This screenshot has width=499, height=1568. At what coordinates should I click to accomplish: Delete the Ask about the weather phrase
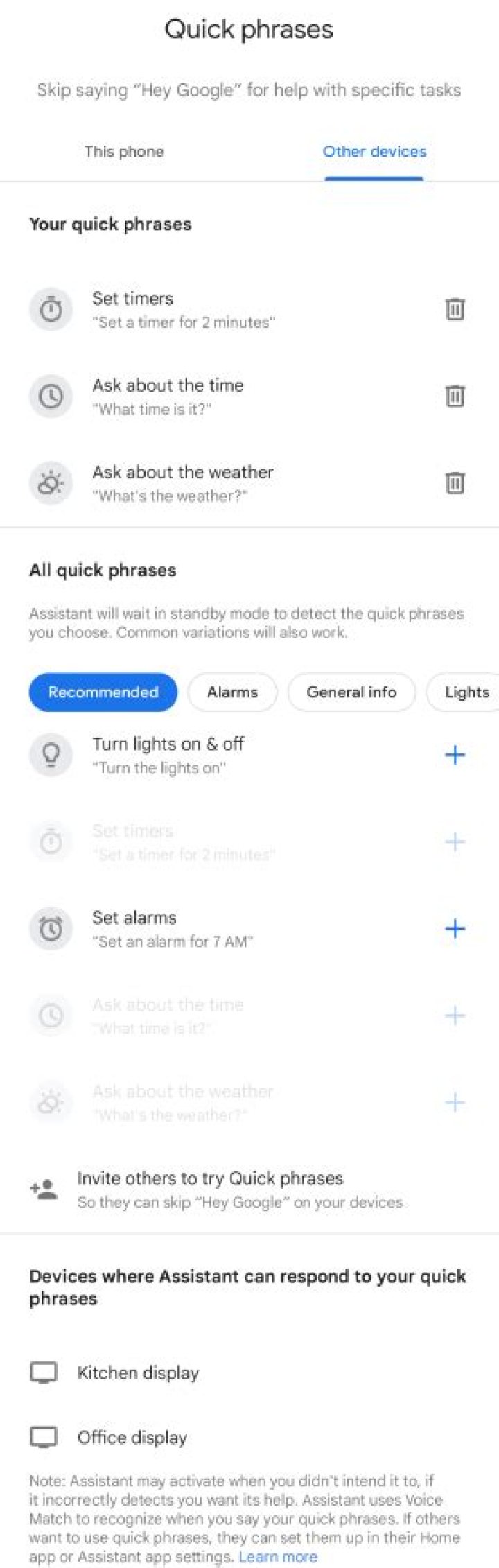455,482
